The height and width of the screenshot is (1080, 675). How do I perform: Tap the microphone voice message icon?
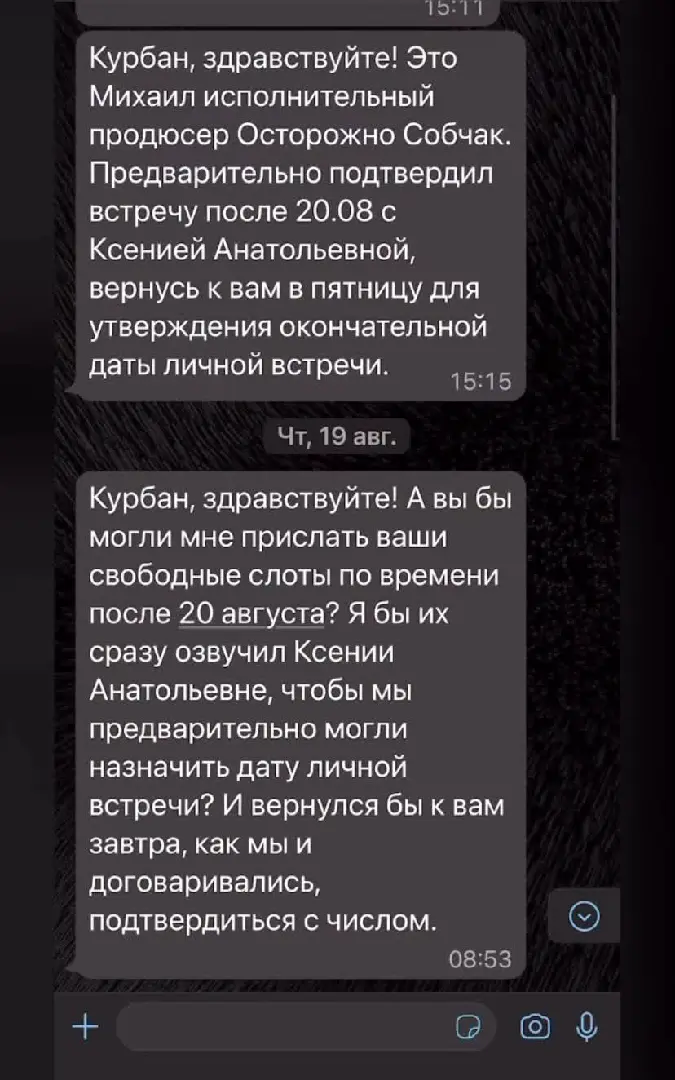(588, 1026)
